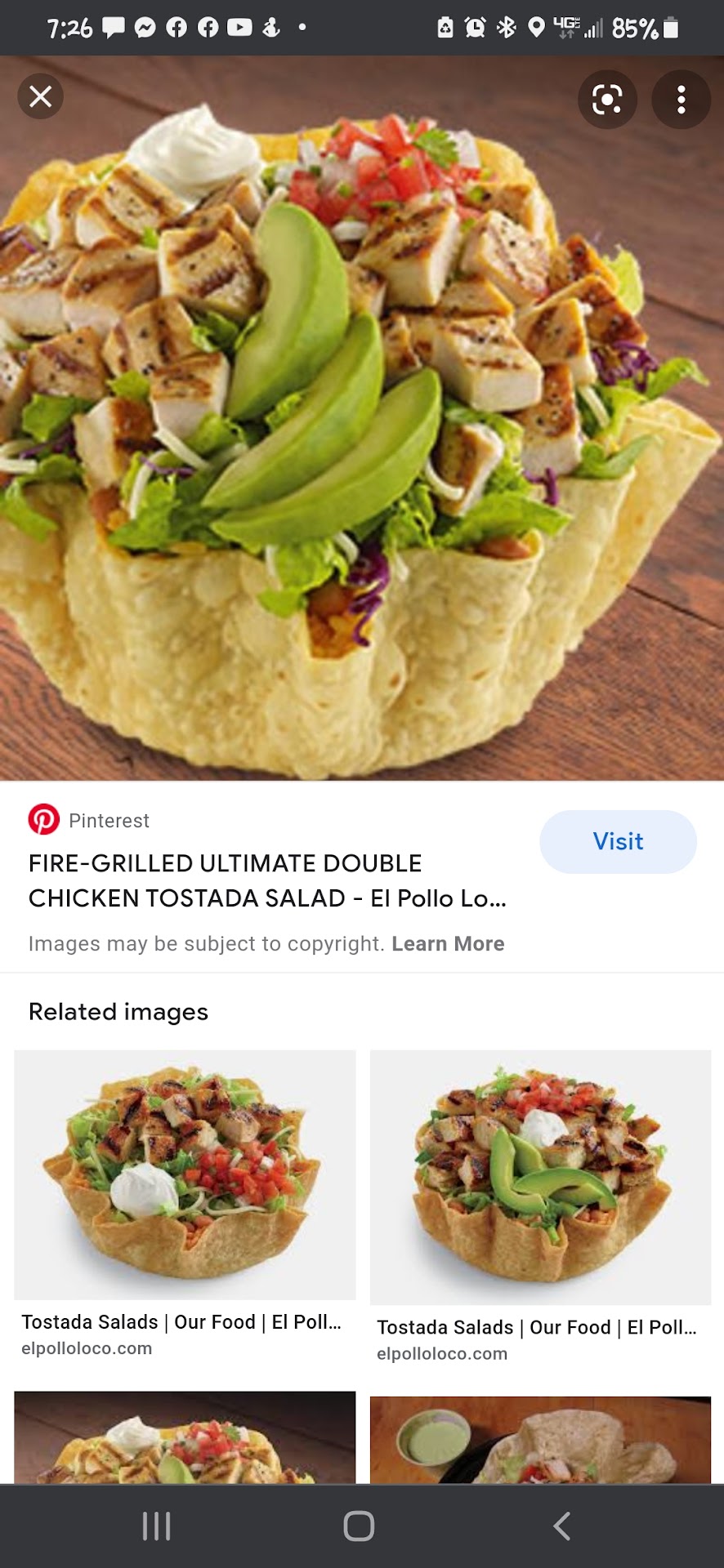This screenshot has height=1568, width=724.
Task: Open the Pinterest result title
Action: [x=267, y=880]
